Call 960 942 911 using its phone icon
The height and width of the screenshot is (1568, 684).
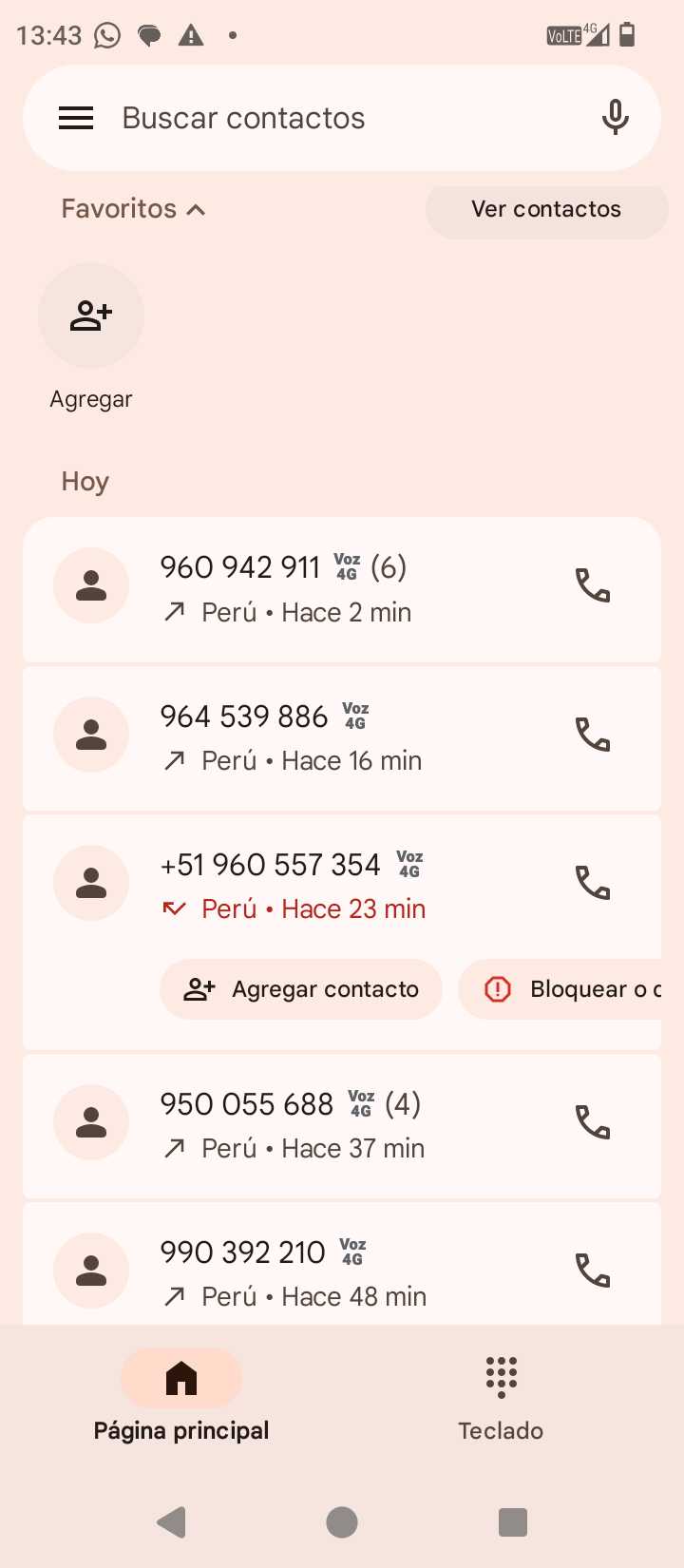coord(593,586)
